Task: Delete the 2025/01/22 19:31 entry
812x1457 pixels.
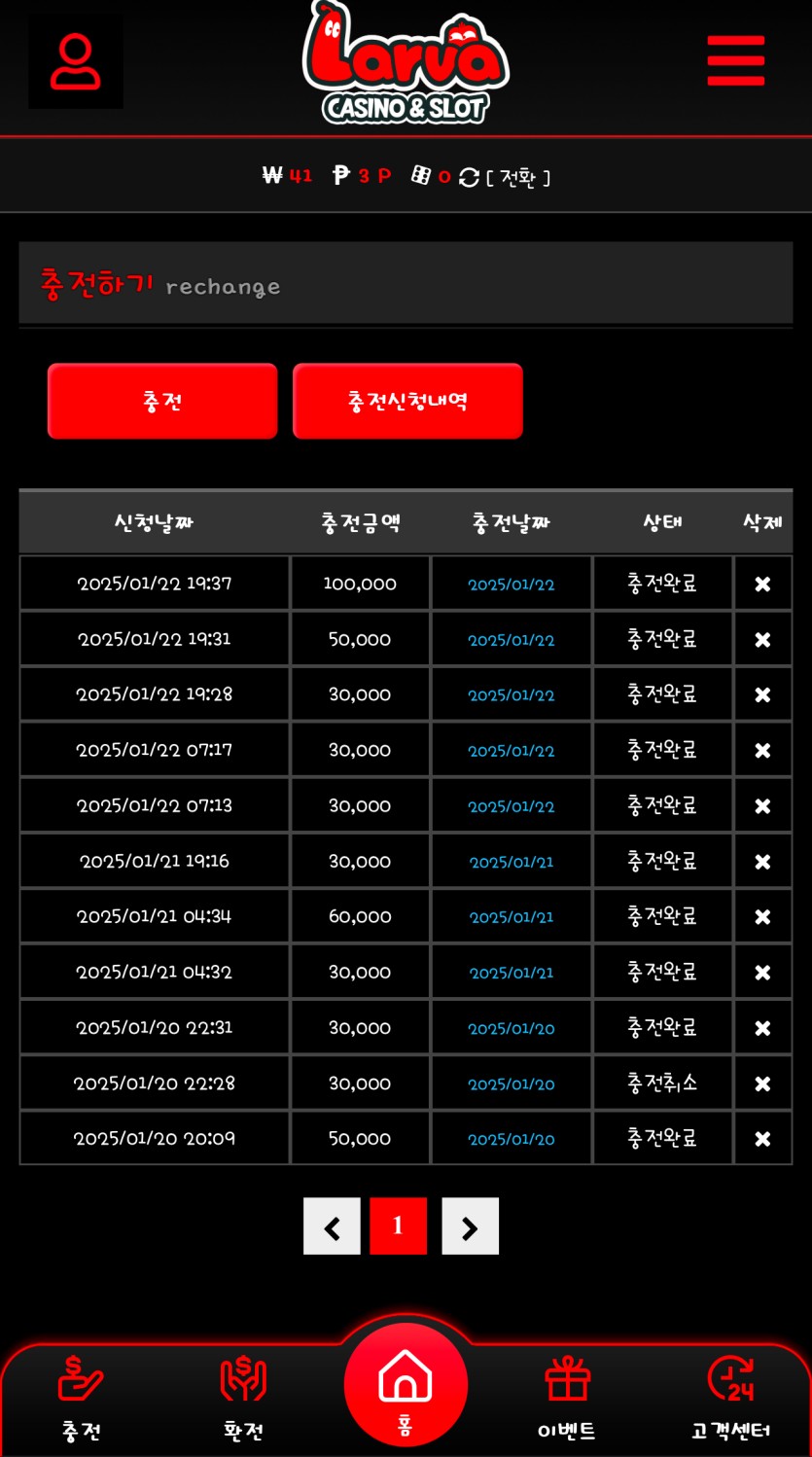Action: click(x=762, y=639)
